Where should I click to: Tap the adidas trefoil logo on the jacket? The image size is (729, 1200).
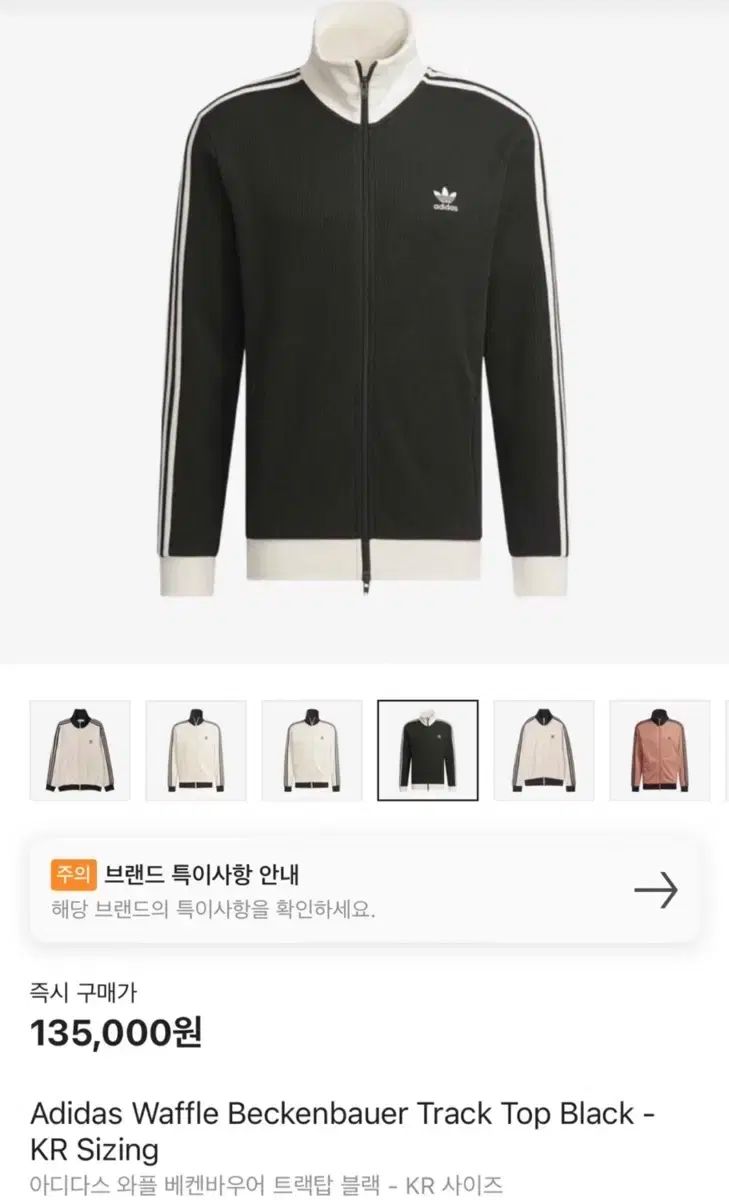tap(446, 193)
